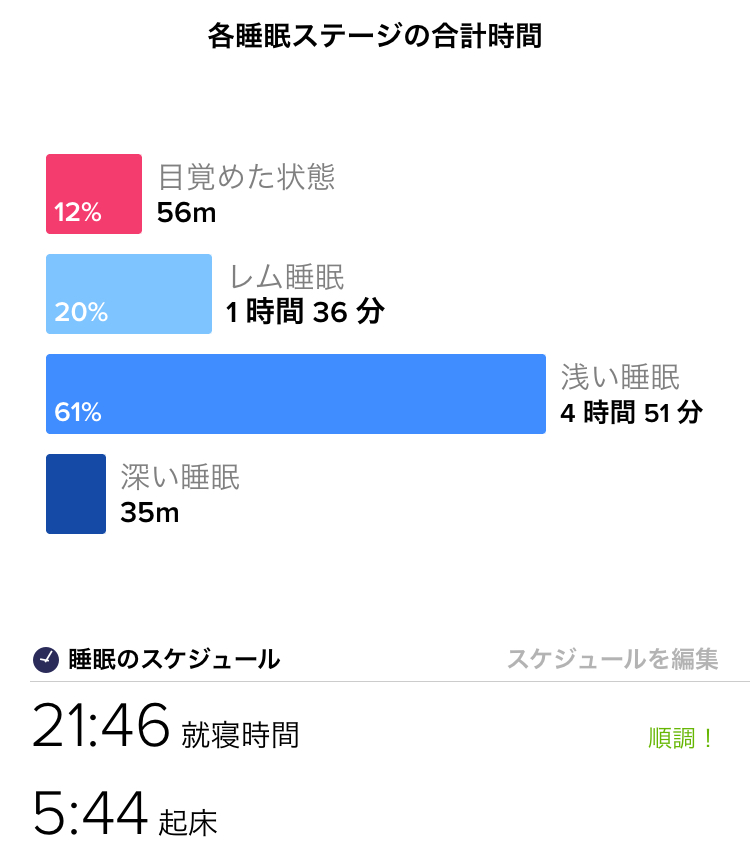This screenshot has width=750, height=857.
Task: Select the pink 目覚めた状態 stage bar
Action: pos(93,193)
